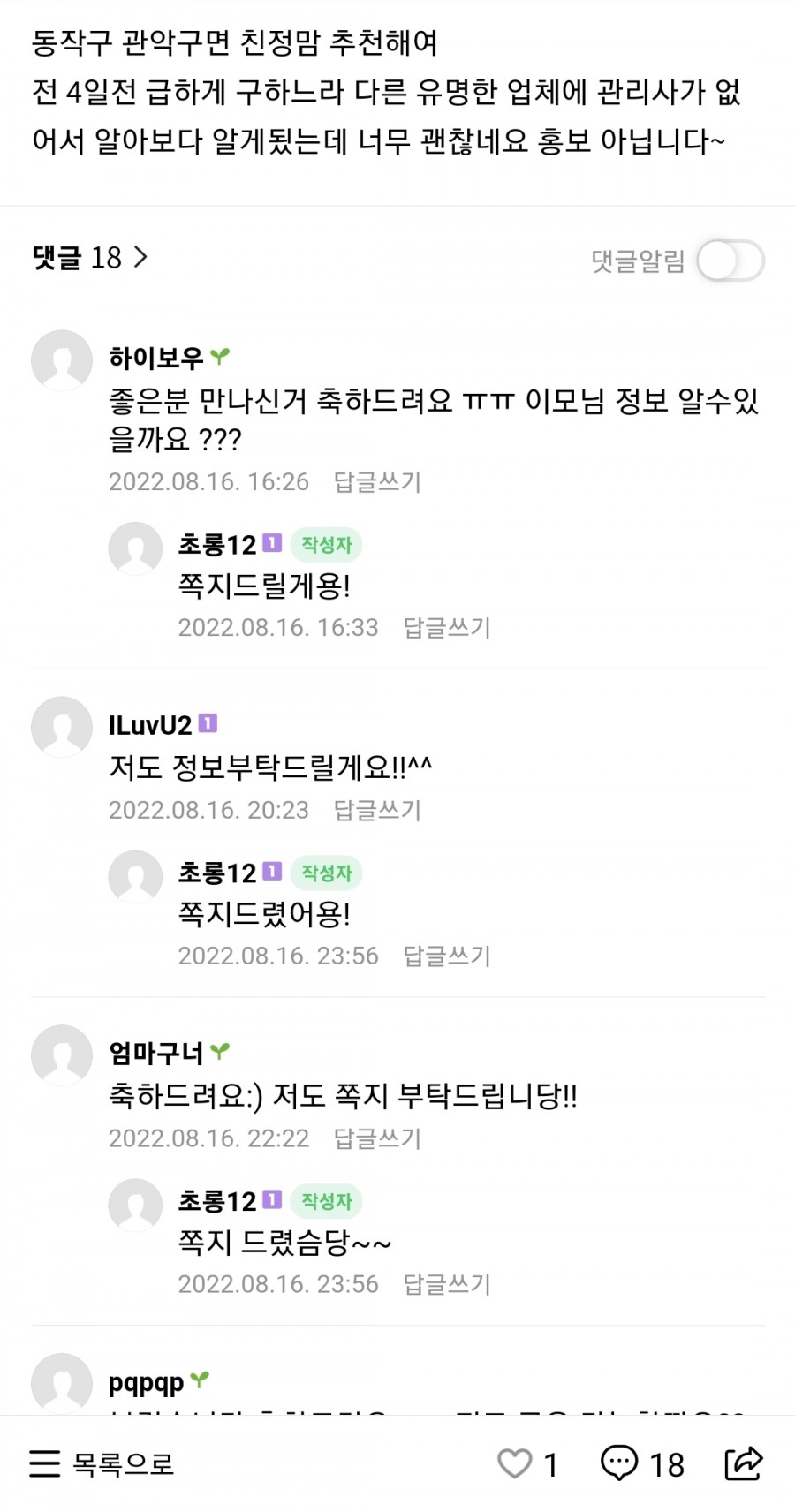Tap 답글쓰기 under 쪽지 드렸습당~~ reply
Image resolution: width=795 pixels, height=1512 pixels.
pyautogui.click(x=447, y=1284)
